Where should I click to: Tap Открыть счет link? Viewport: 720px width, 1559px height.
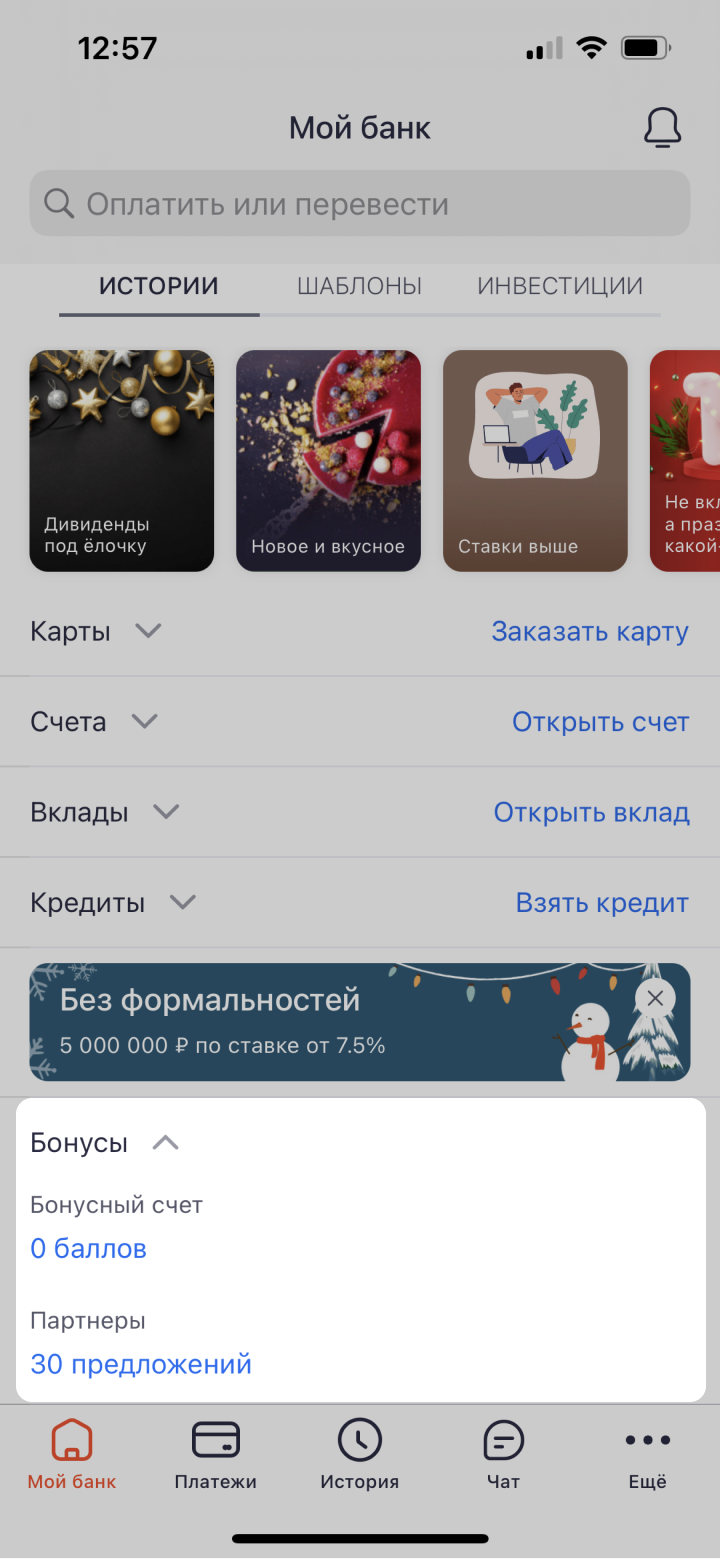(600, 722)
